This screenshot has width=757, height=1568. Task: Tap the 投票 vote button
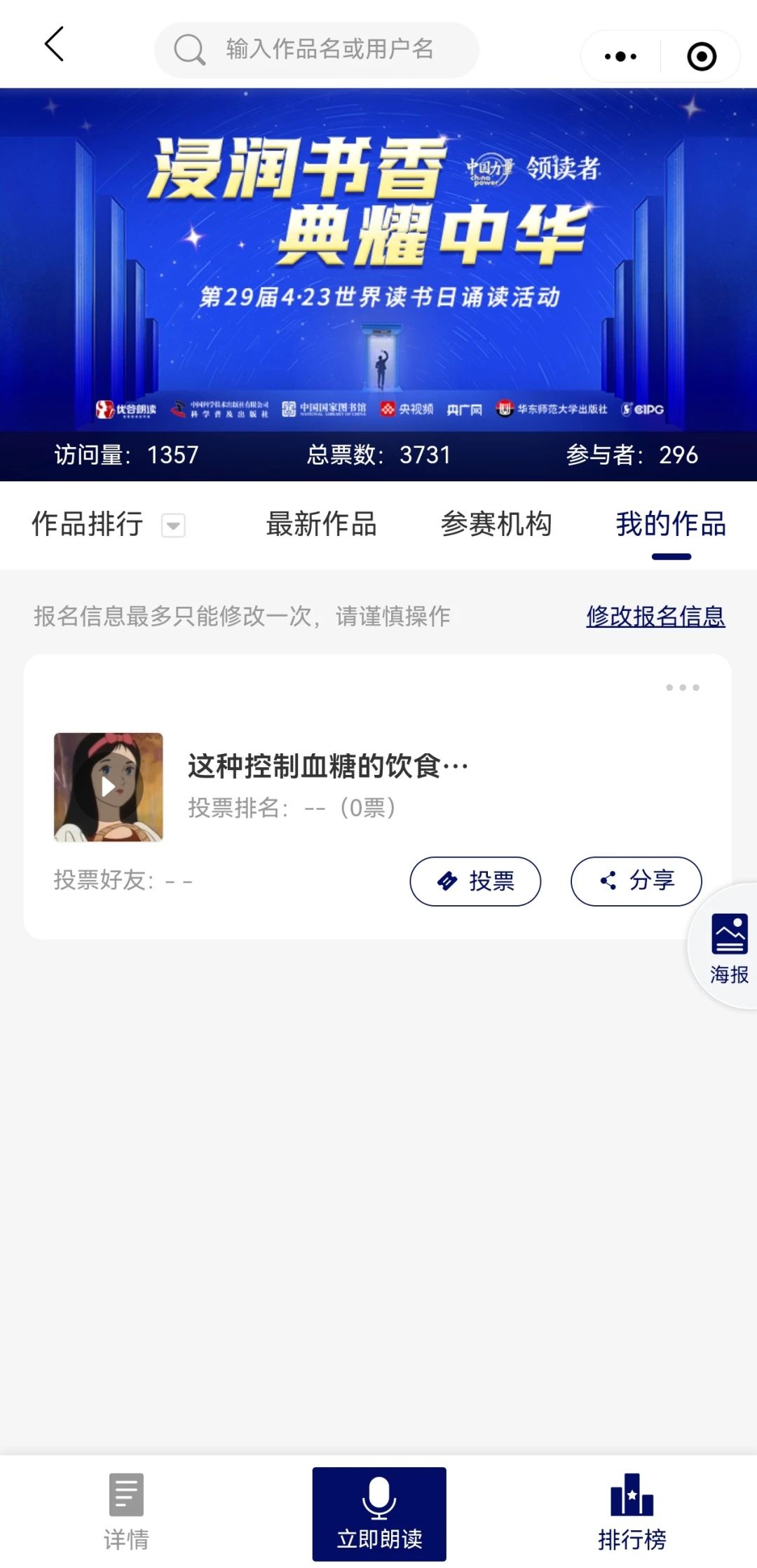tap(475, 881)
